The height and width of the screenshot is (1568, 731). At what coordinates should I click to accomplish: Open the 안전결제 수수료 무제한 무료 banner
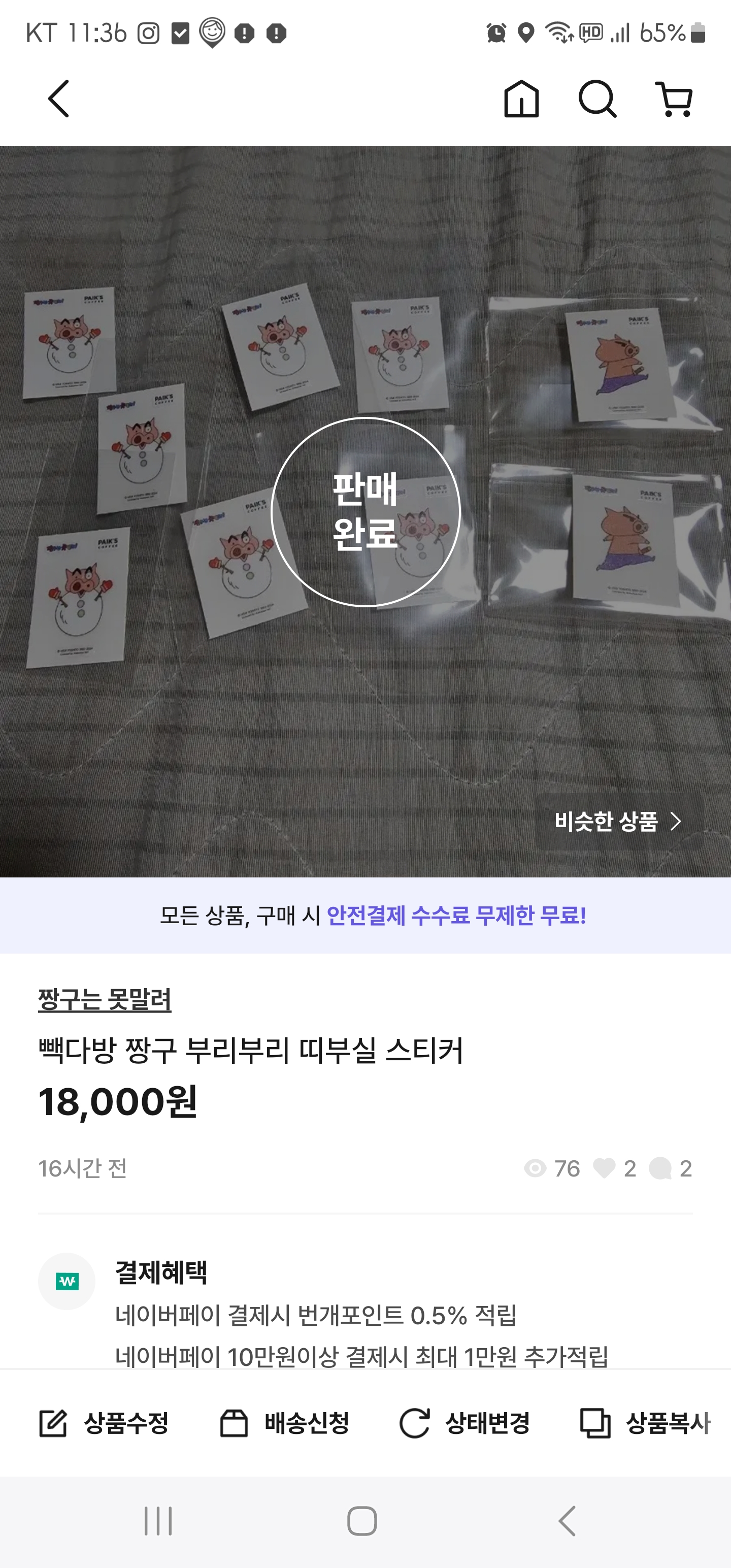[365, 916]
